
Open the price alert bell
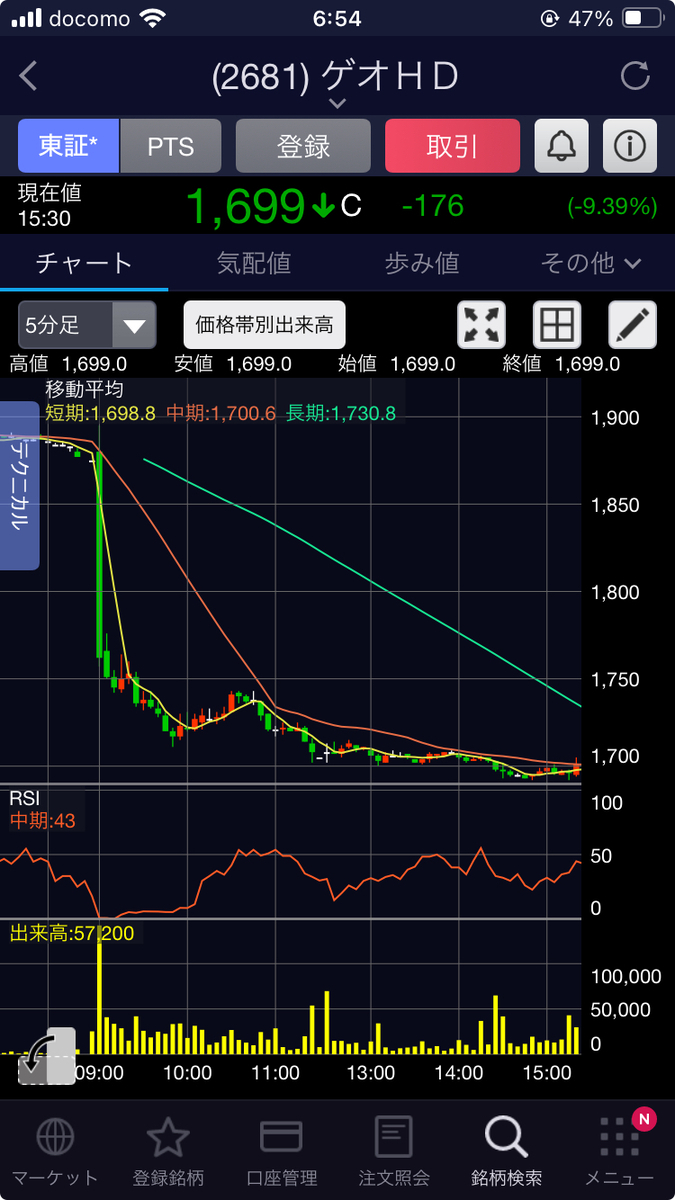tap(561, 146)
